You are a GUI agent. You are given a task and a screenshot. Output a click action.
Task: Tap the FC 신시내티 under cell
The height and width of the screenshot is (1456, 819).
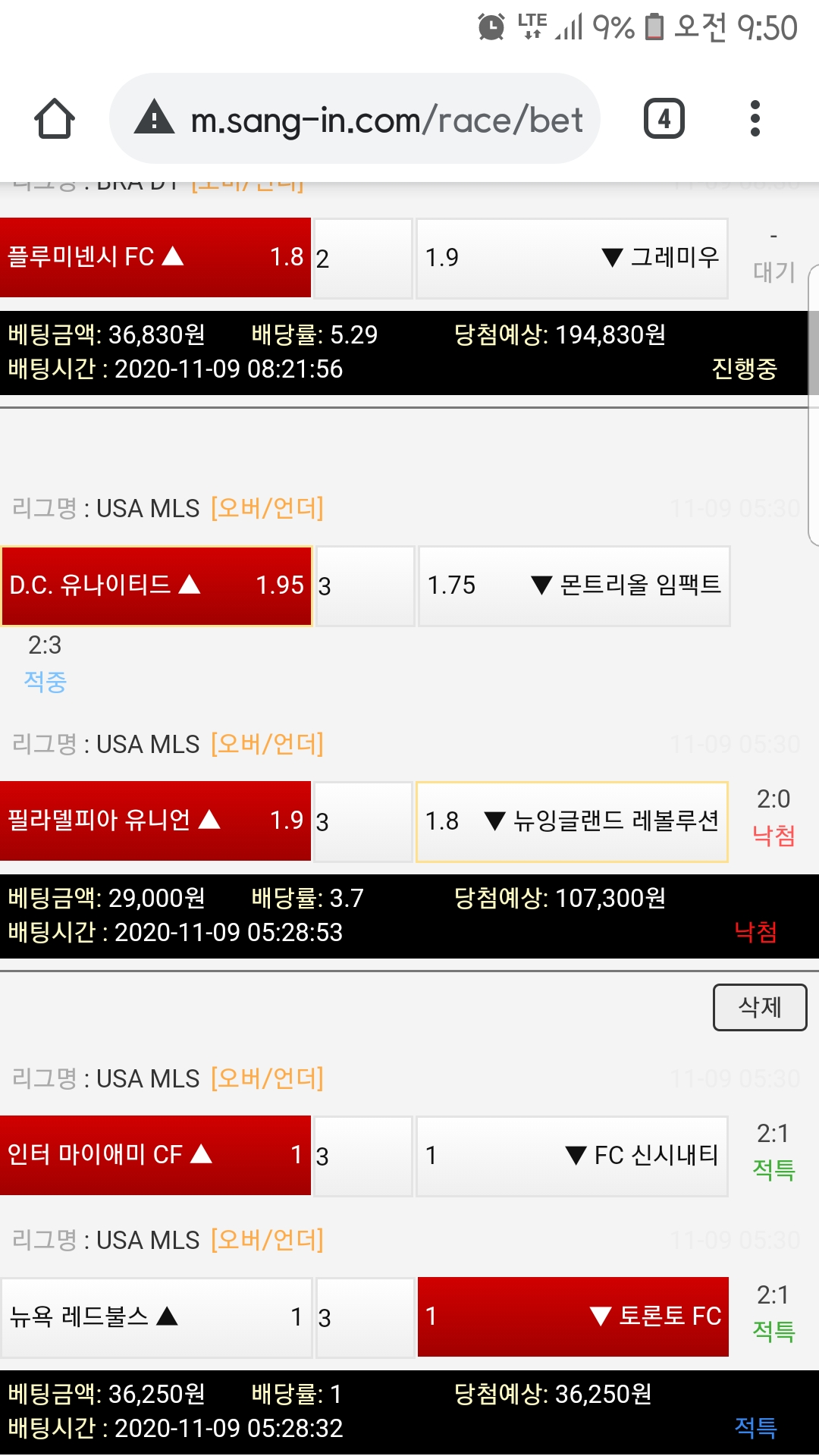coord(572,1156)
